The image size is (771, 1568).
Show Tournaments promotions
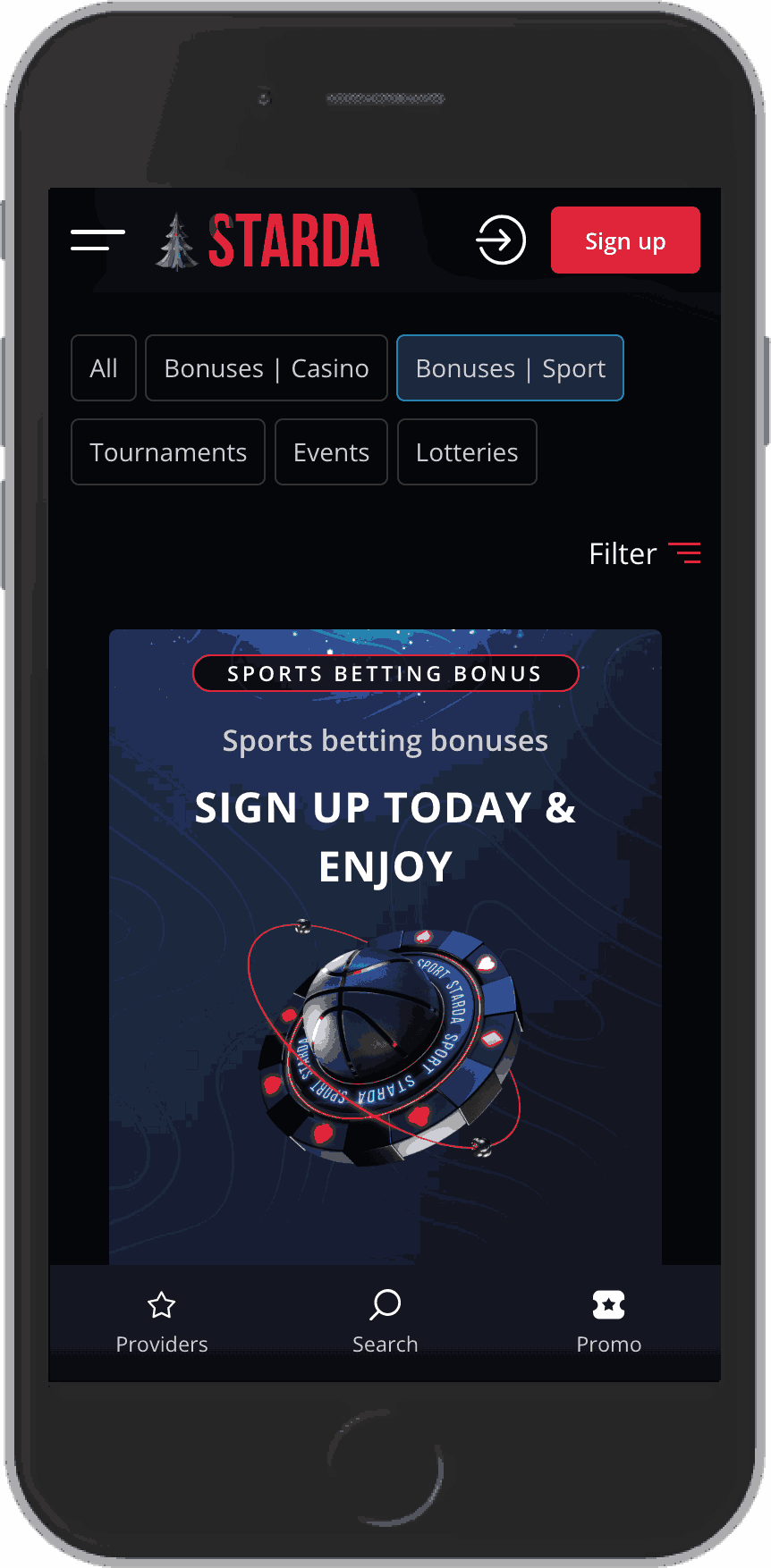tap(168, 452)
